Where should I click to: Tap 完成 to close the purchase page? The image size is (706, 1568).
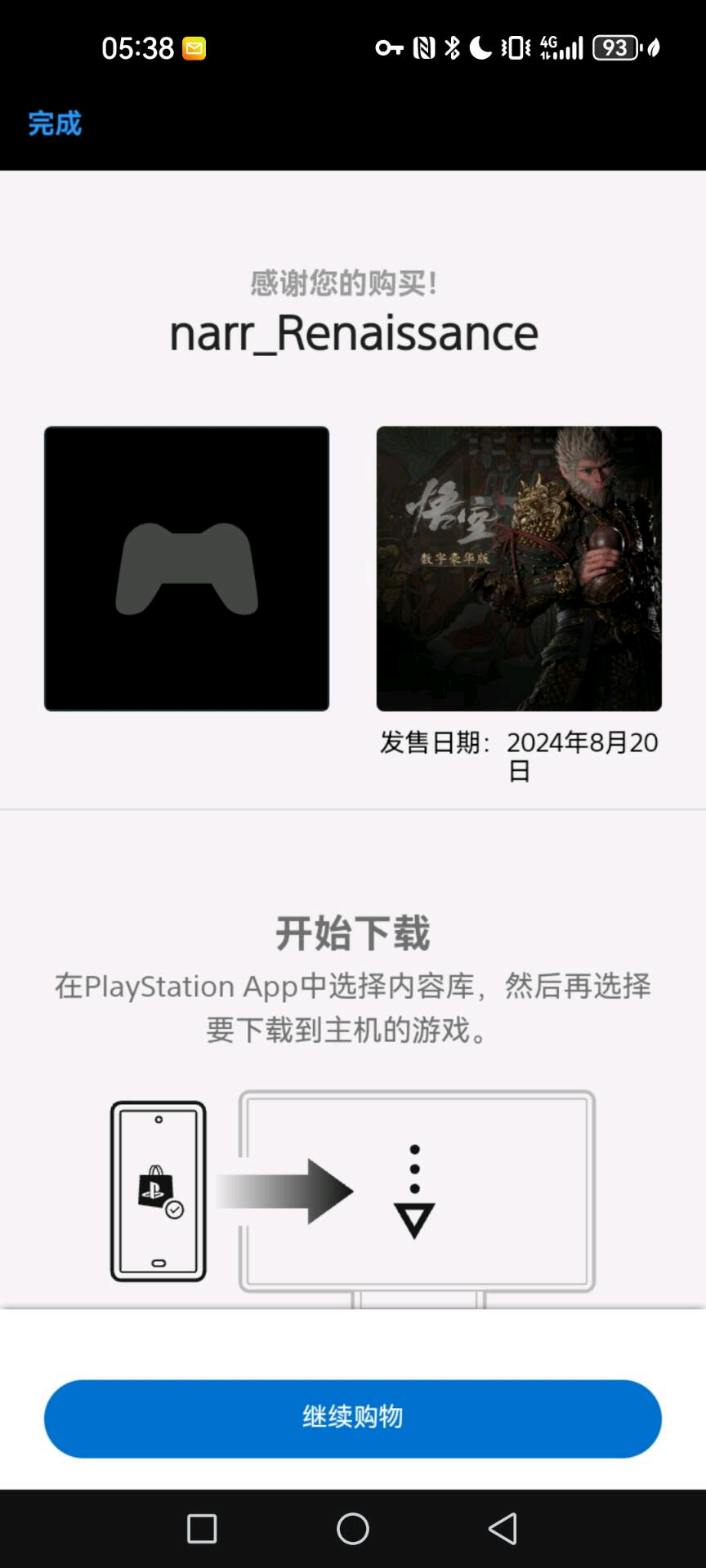click(x=55, y=123)
